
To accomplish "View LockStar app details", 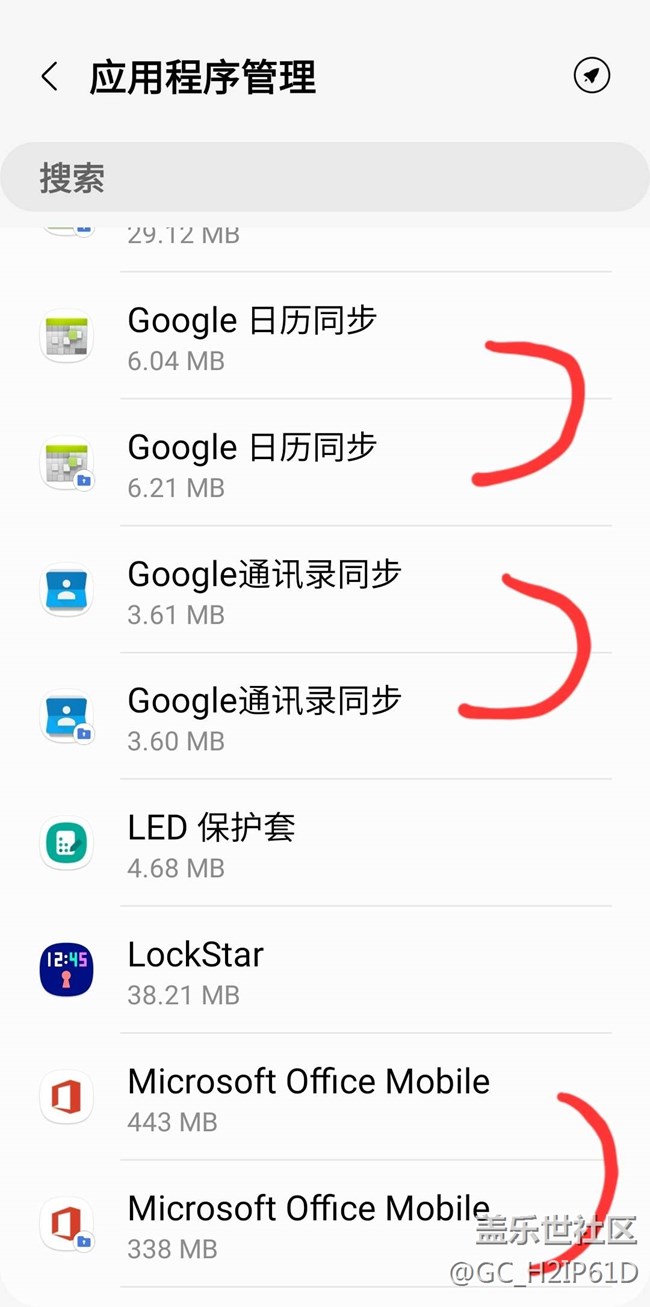I will tap(325, 971).
